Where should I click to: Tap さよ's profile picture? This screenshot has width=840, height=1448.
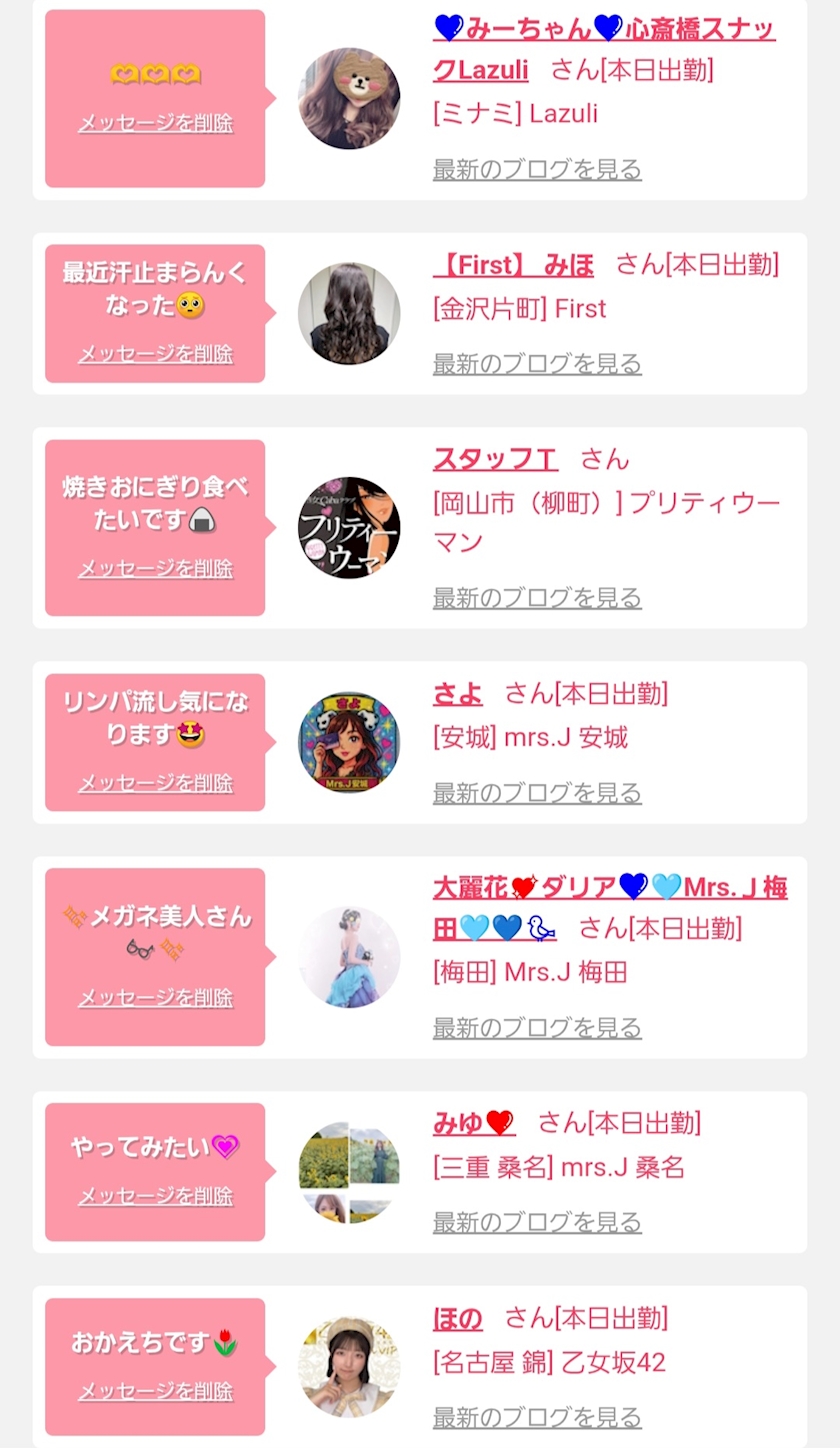[x=349, y=743]
